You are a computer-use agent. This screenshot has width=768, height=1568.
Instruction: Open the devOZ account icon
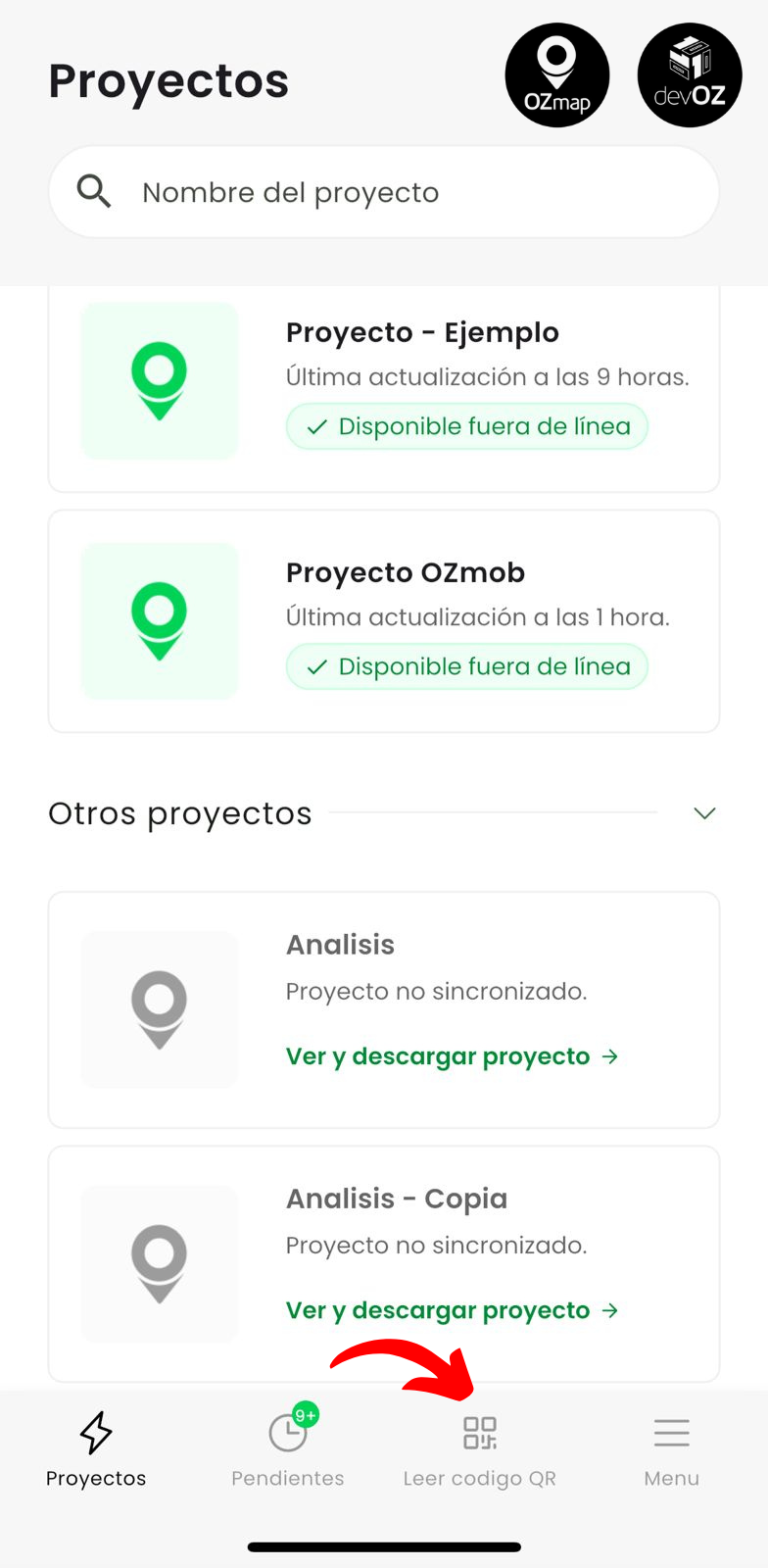pyautogui.click(x=690, y=75)
